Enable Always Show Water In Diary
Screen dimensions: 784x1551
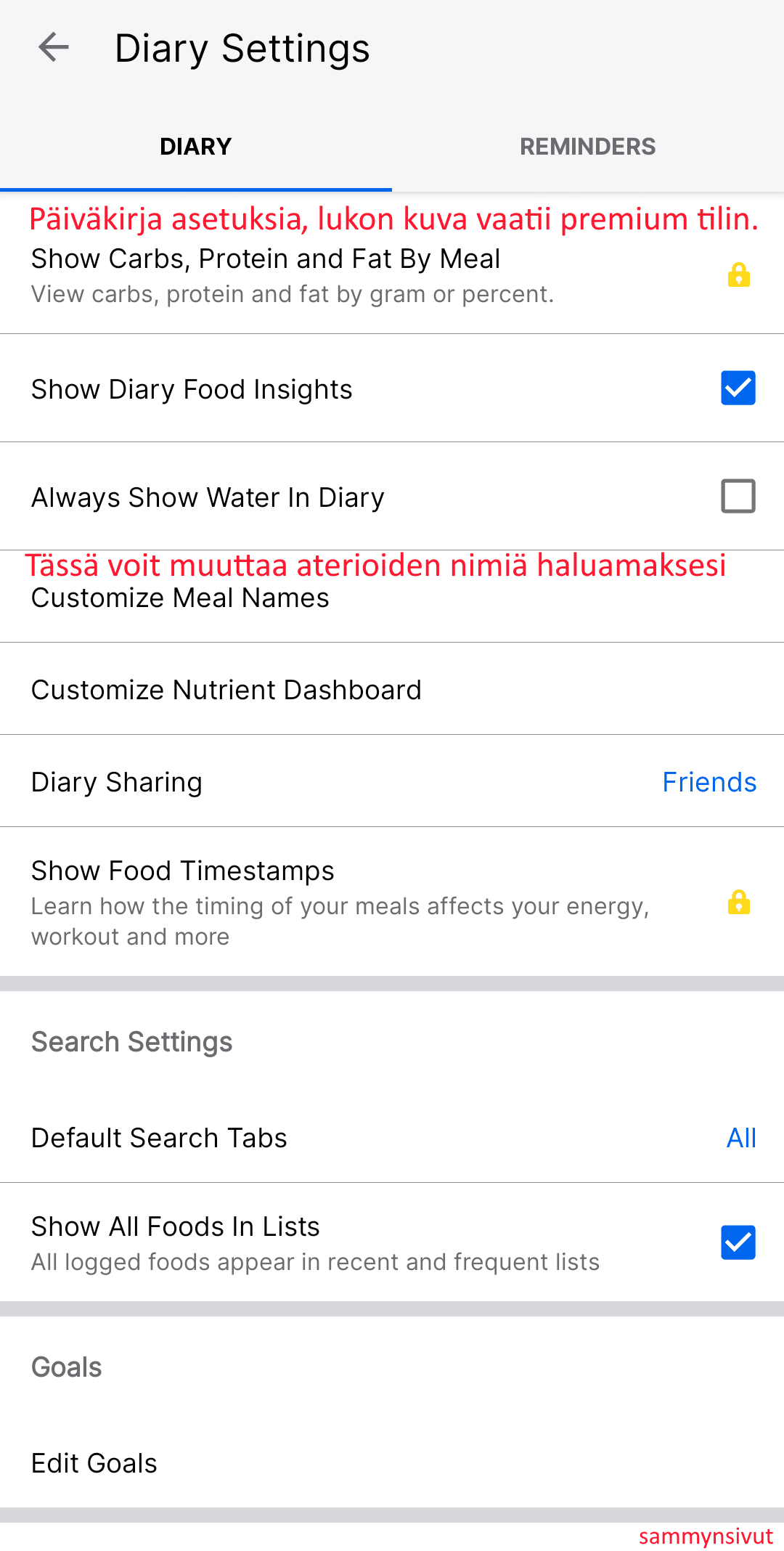point(738,497)
